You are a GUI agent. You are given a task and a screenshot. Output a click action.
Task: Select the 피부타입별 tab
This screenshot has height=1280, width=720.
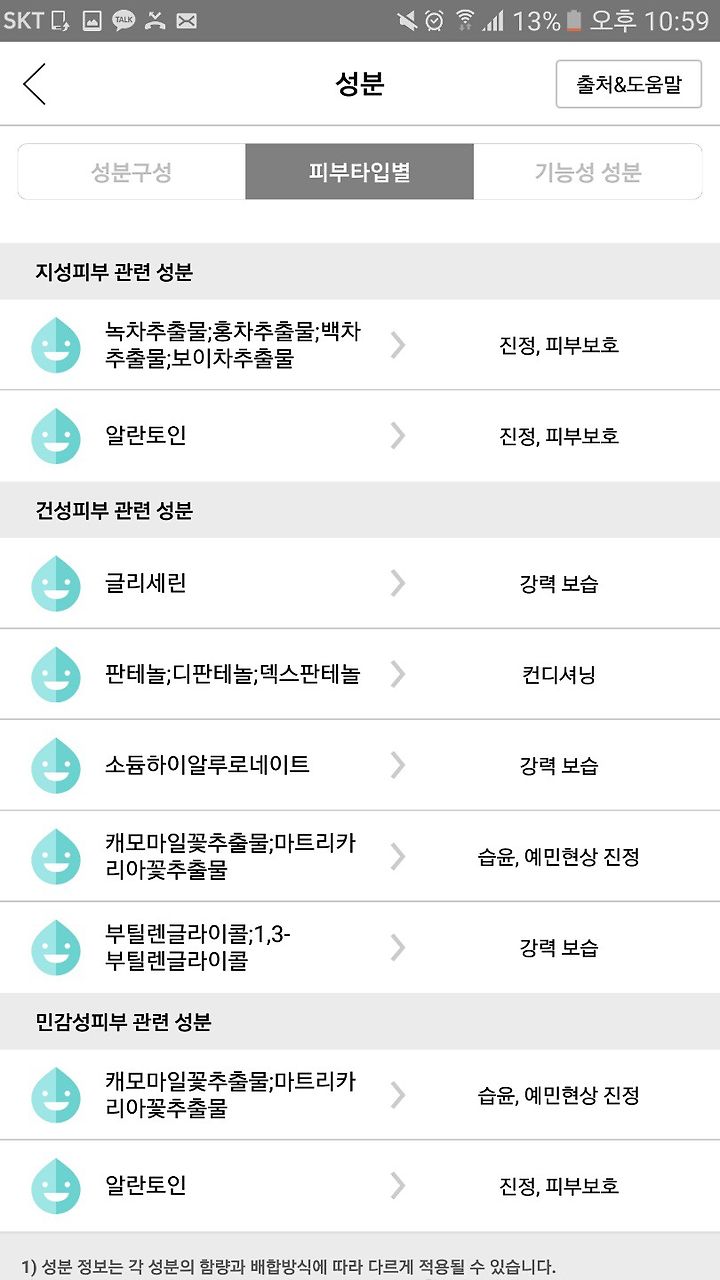[360, 172]
